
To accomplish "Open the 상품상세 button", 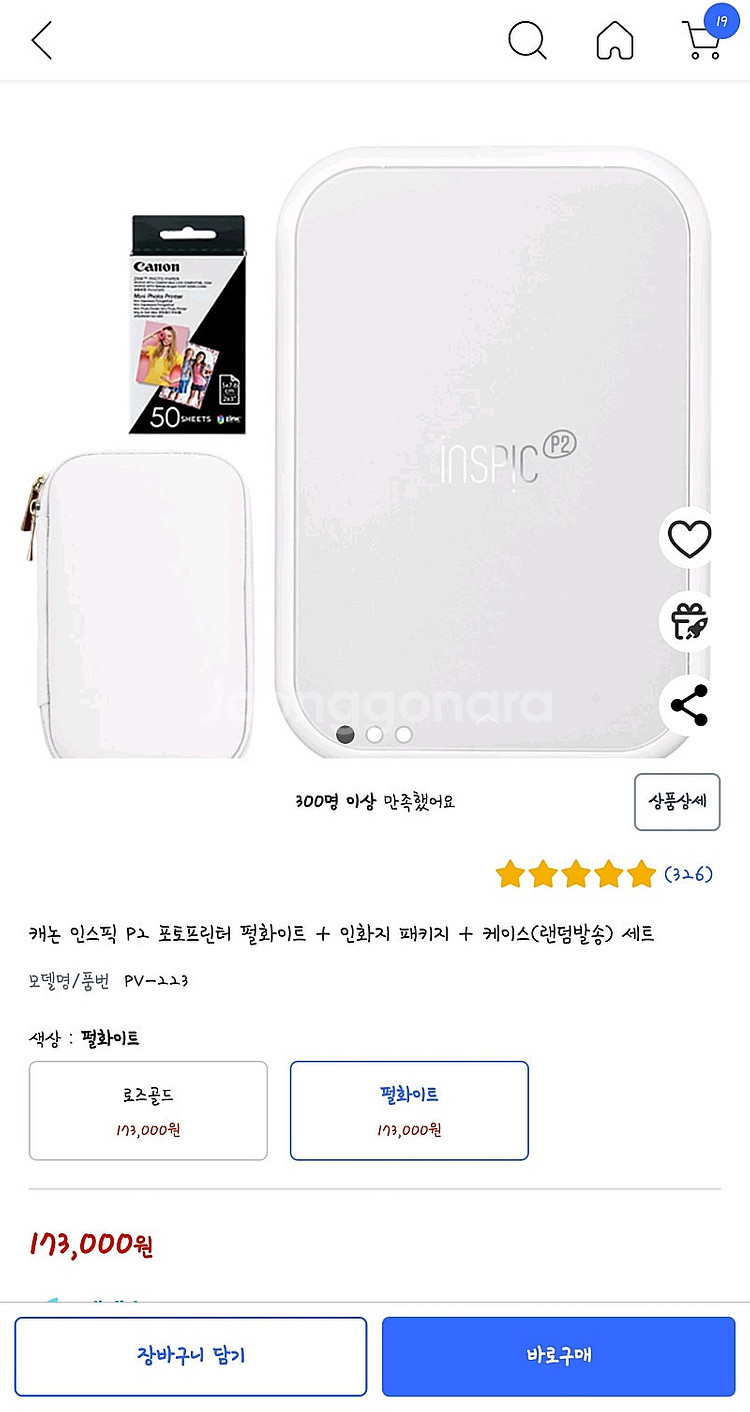I will pos(677,802).
